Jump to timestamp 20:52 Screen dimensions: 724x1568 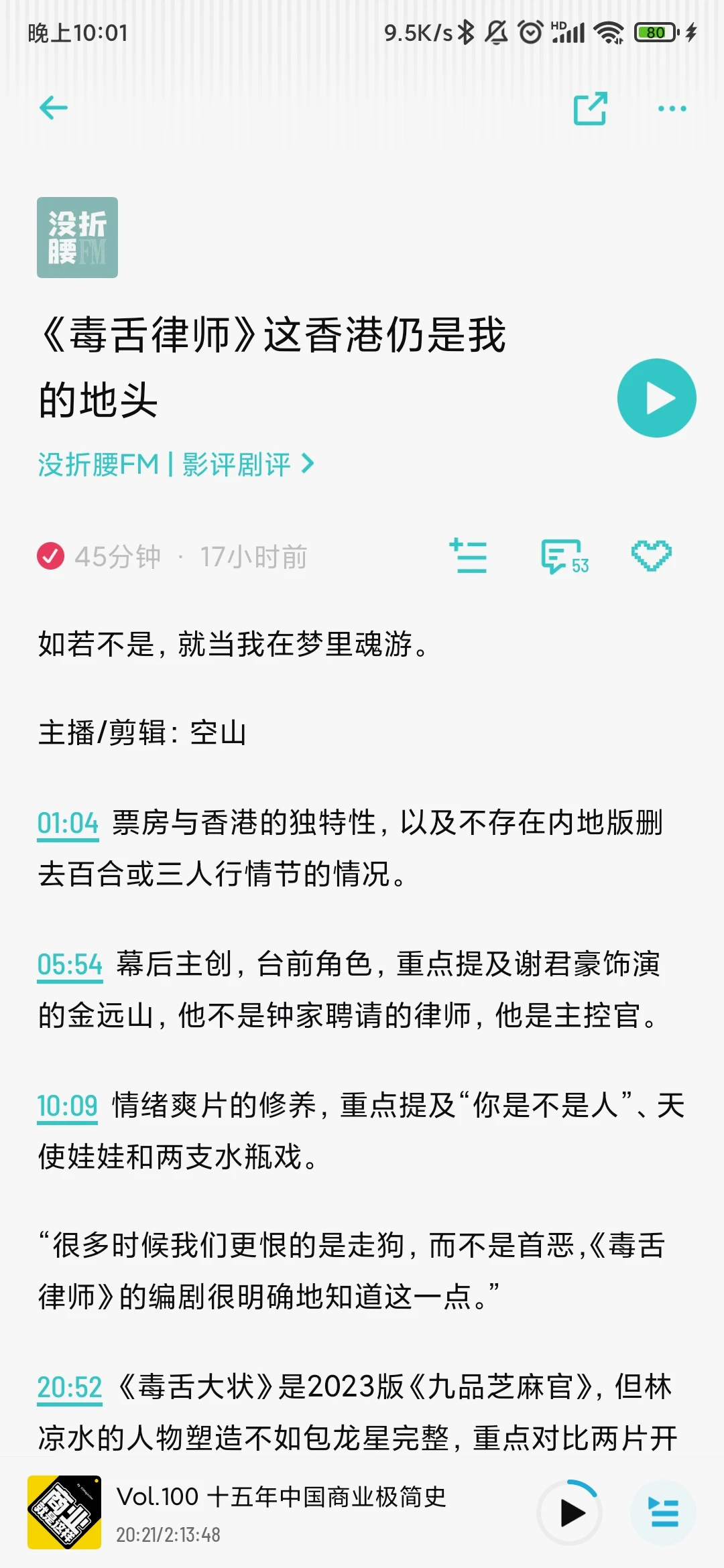[70, 1388]
